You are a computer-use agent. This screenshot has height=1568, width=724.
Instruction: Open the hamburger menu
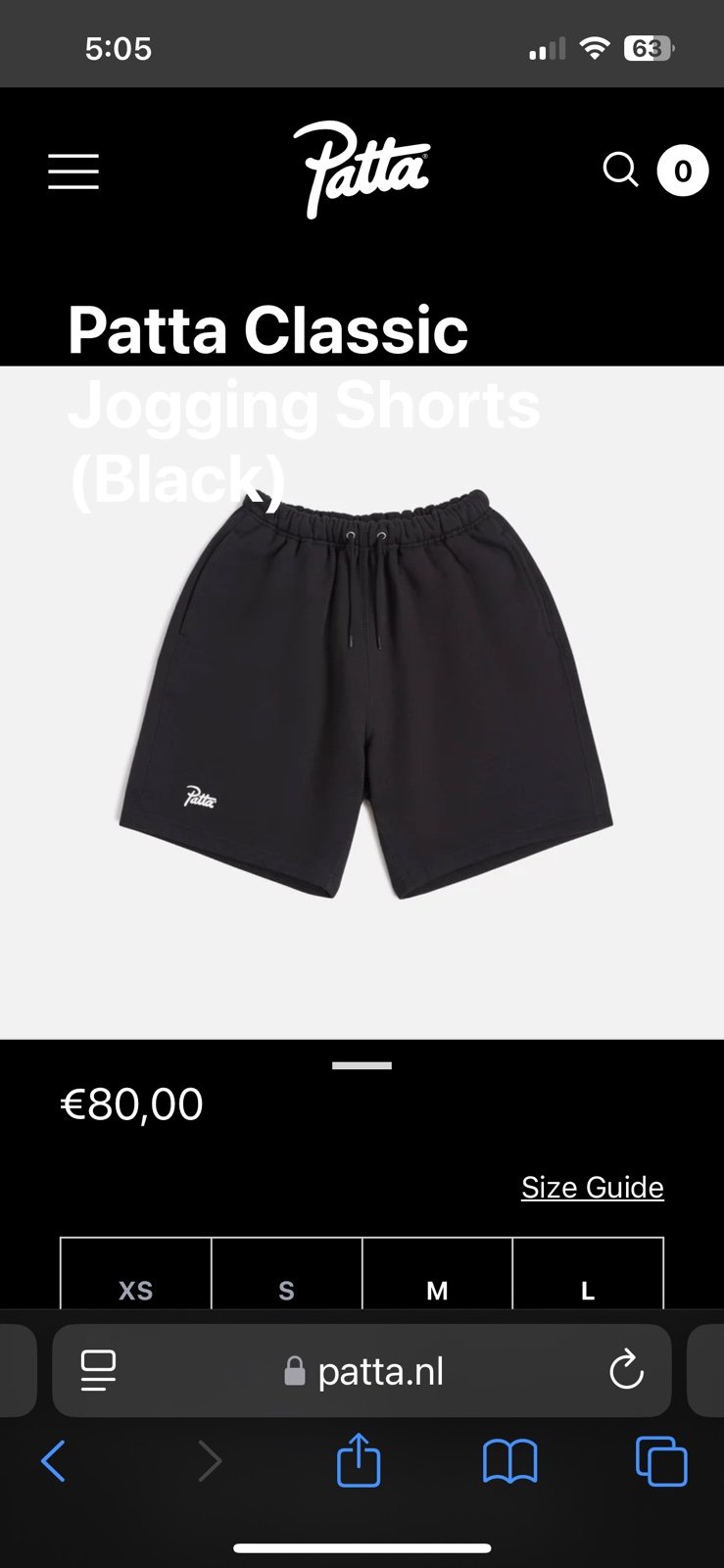coord(73,171)
